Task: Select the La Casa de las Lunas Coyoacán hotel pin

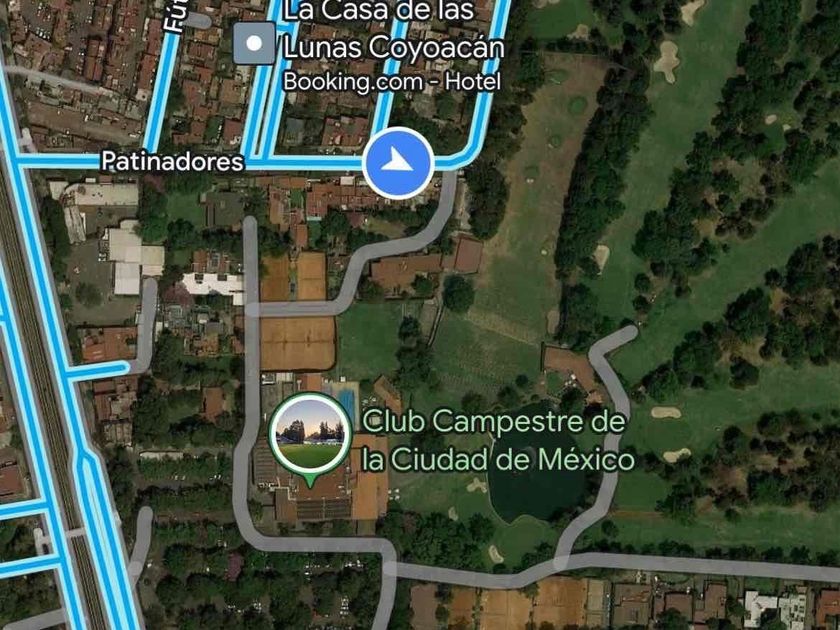Action: 254,43
